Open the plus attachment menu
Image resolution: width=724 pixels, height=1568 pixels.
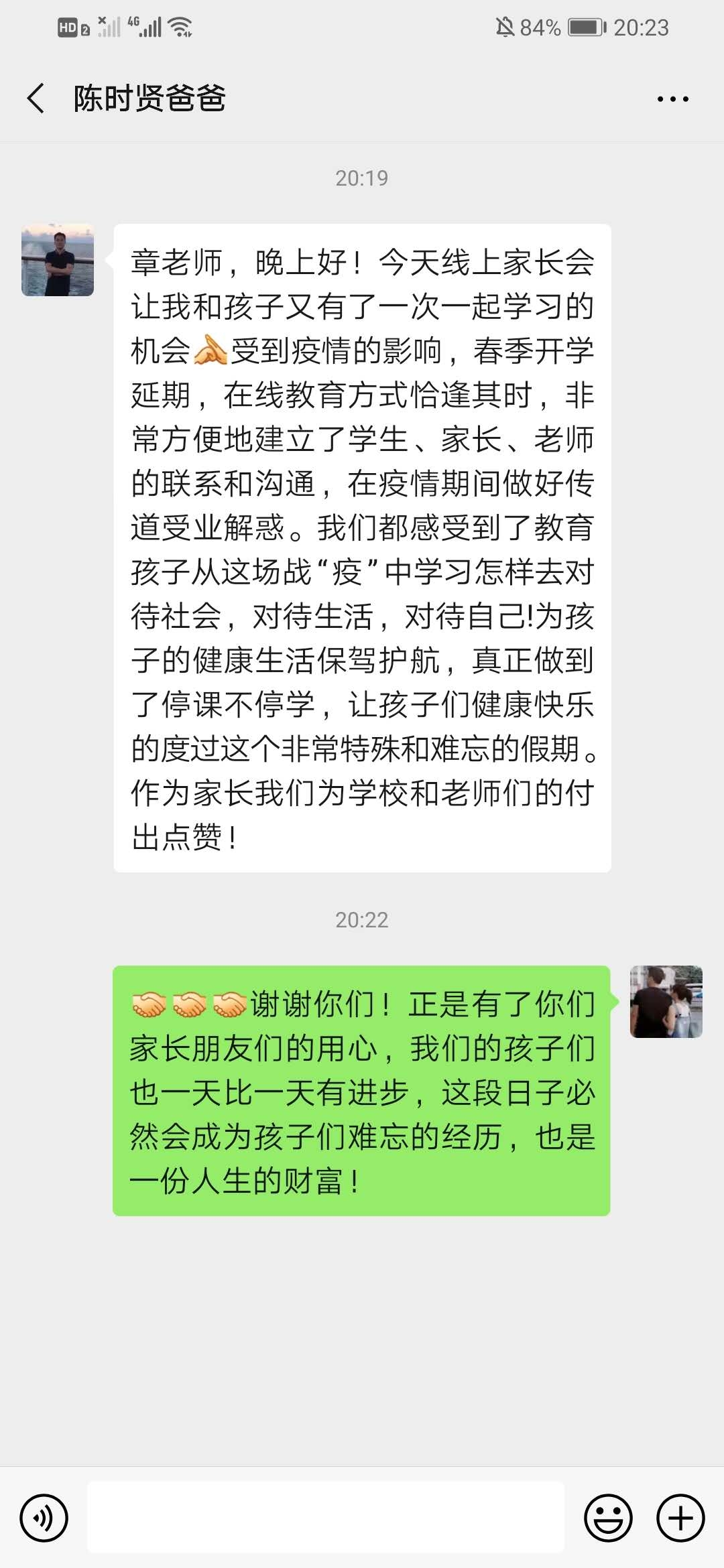680,1518
